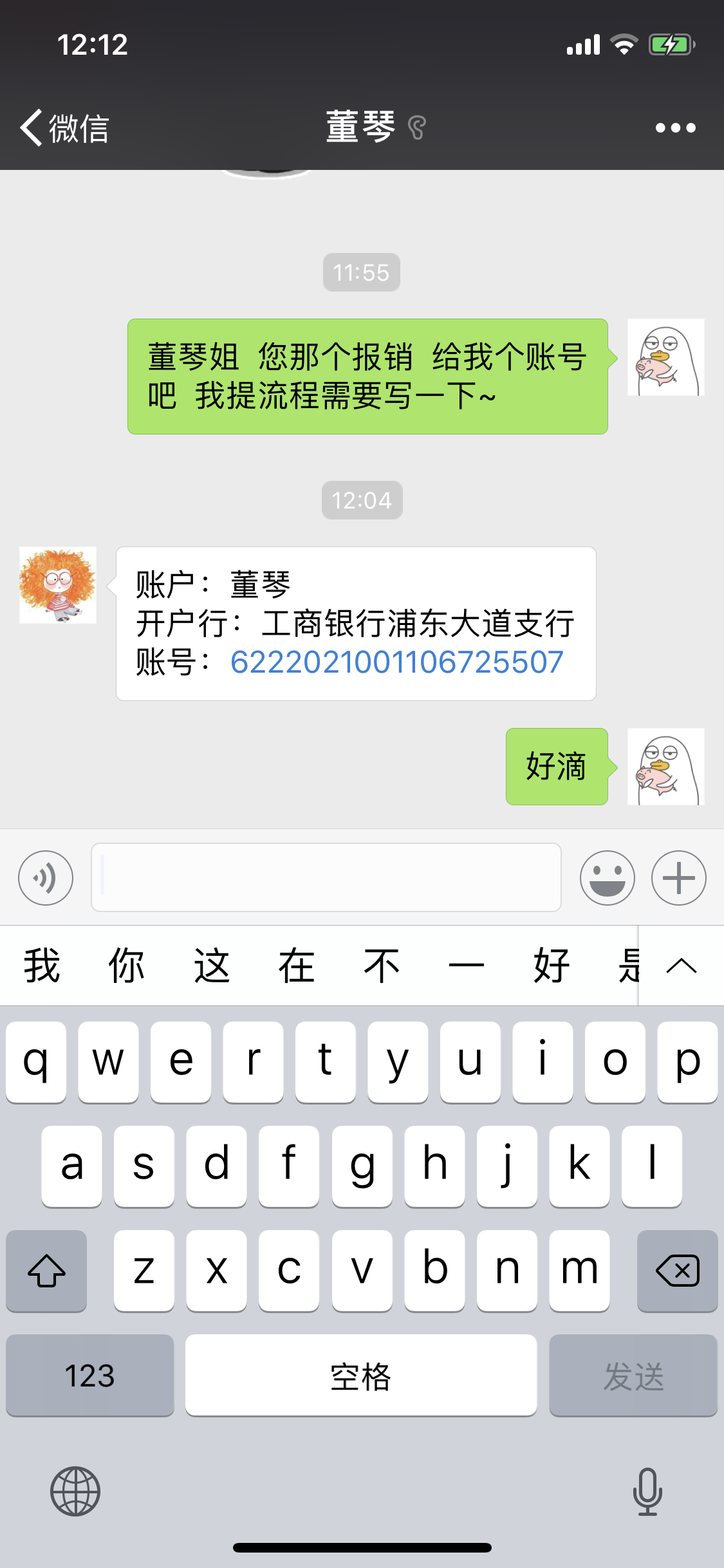Select the suggested word 好
Viewport: 724px width, 1568px height.
click(x=552, y=966)
